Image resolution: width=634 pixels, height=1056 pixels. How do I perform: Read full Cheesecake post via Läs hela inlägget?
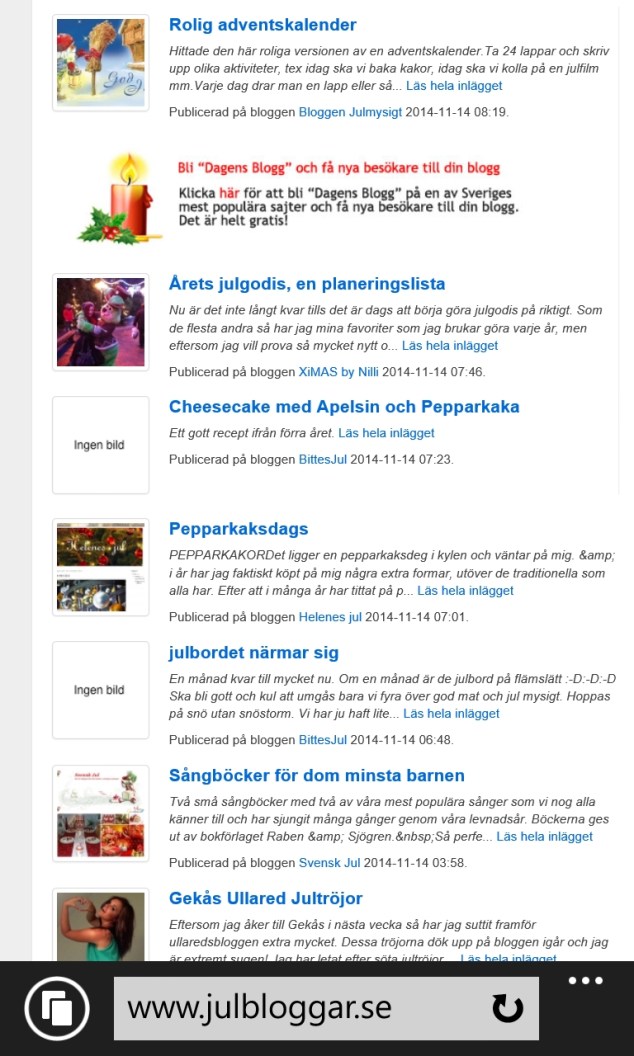[x=386, y=433]
